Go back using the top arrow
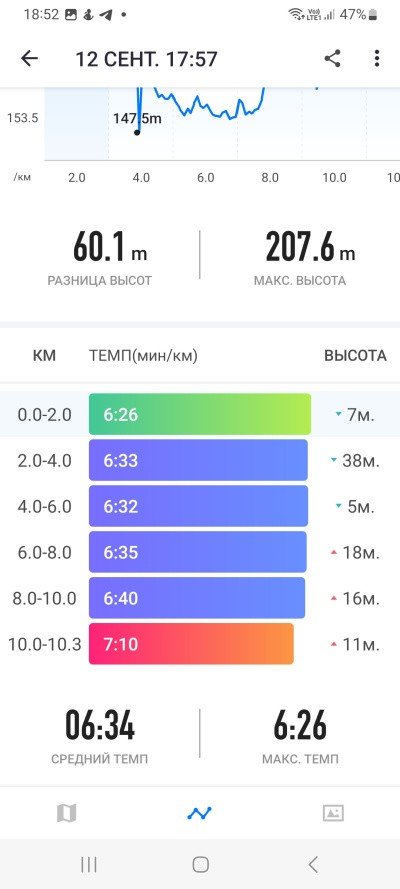This screenshot has width=400, height=889. click(x=29, y=58)
